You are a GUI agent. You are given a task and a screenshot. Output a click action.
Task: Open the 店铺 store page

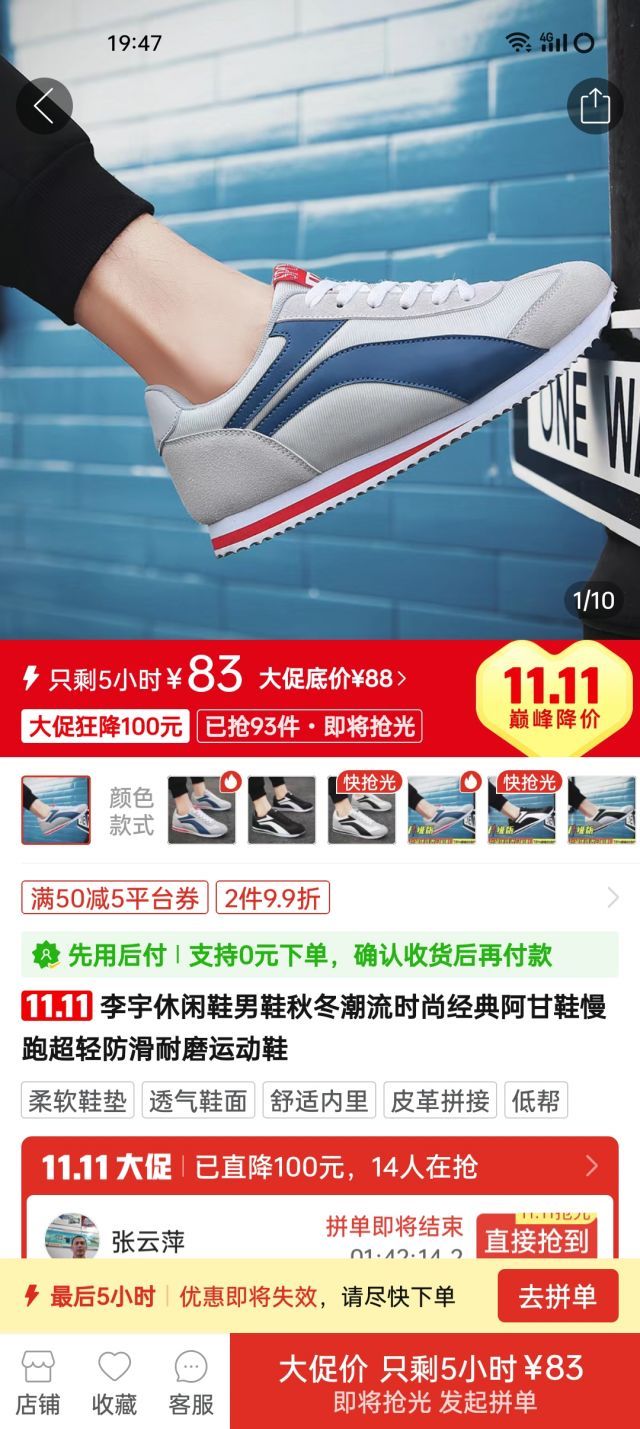[x=38, y=1381]
